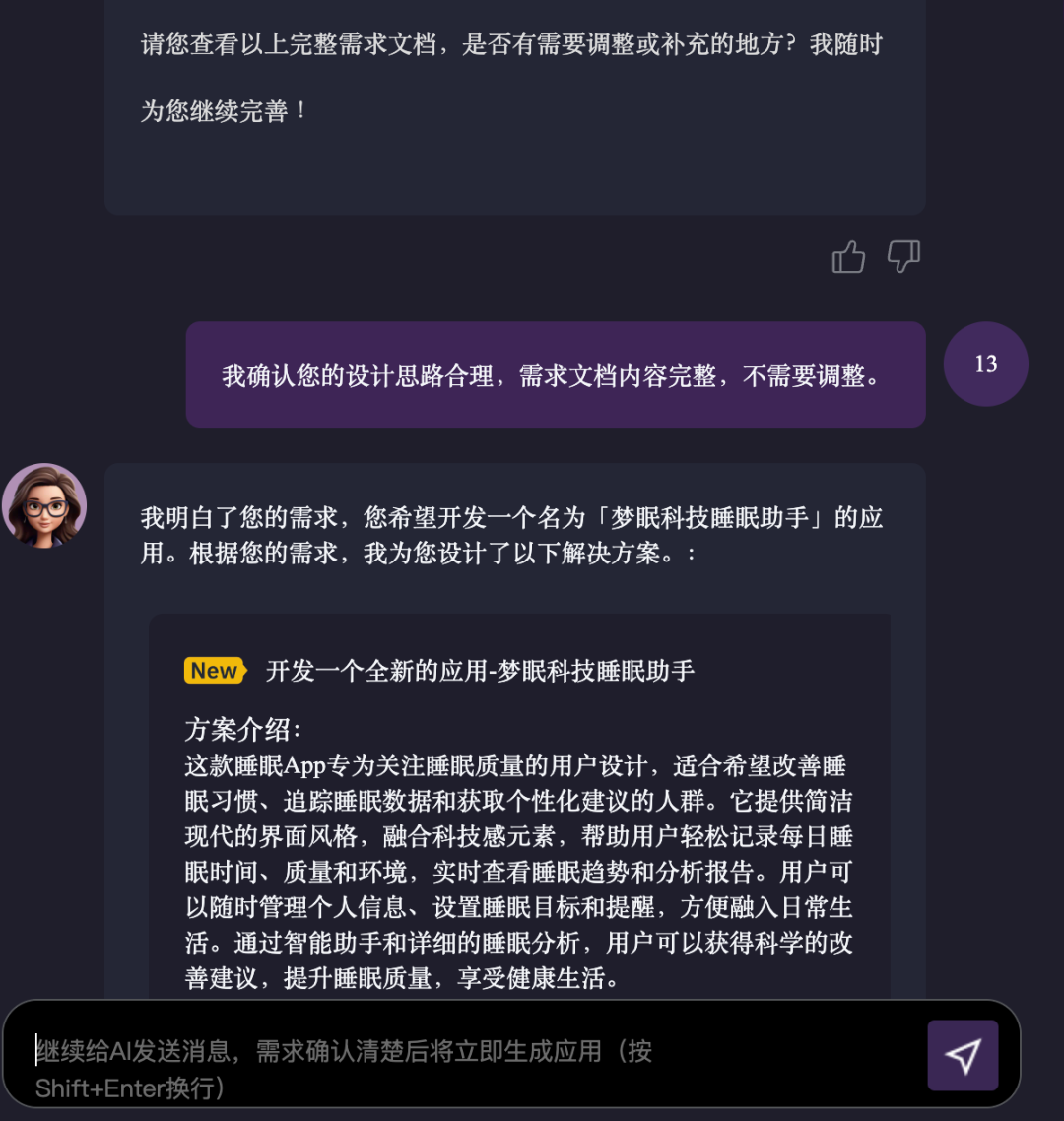Dislike the AI's requirements document reply

point(903,257)
